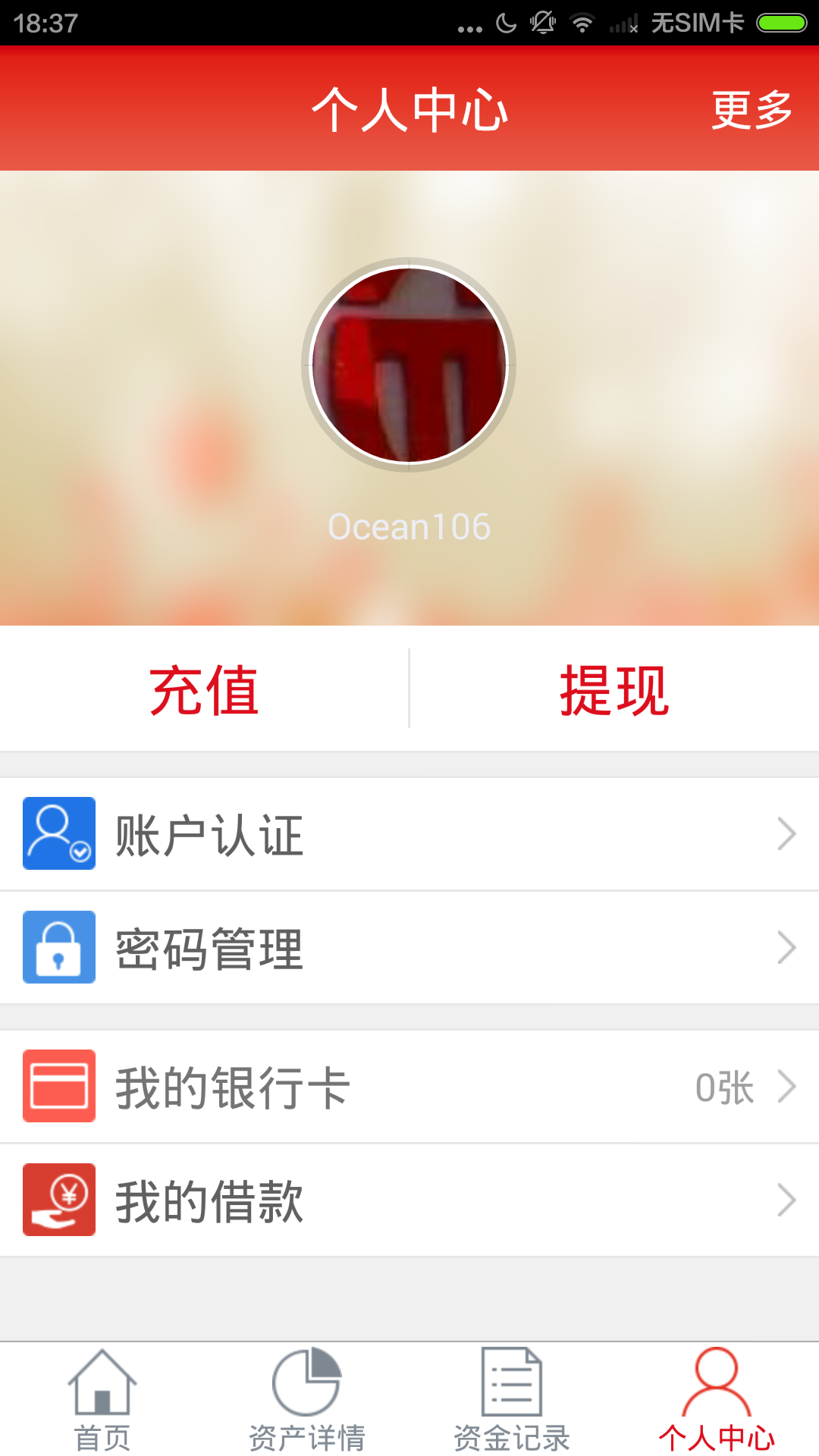The height and width of the screenshot is (1456, 819).
Task: Open the 更多 menu in the header
Action: 751,110
